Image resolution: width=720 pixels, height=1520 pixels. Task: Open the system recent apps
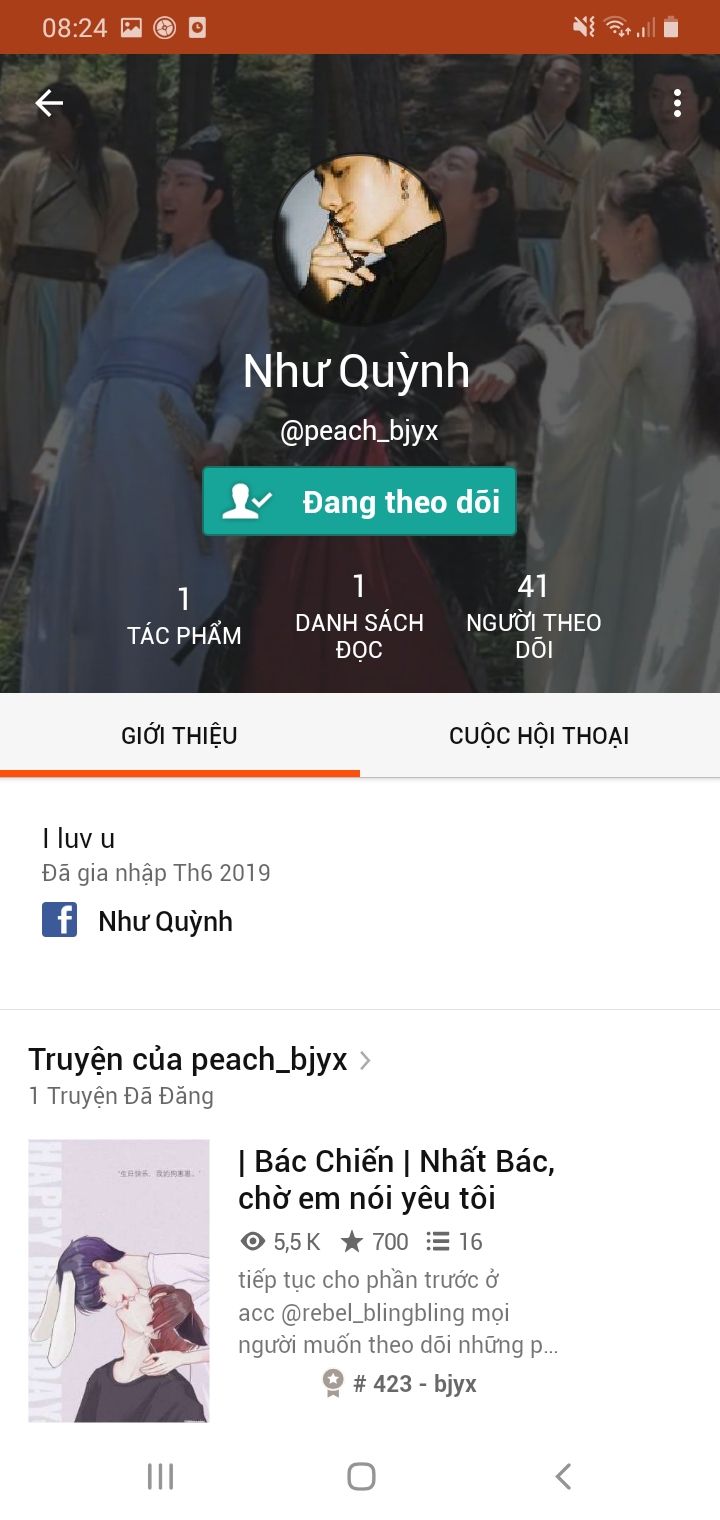point(160,1476)
